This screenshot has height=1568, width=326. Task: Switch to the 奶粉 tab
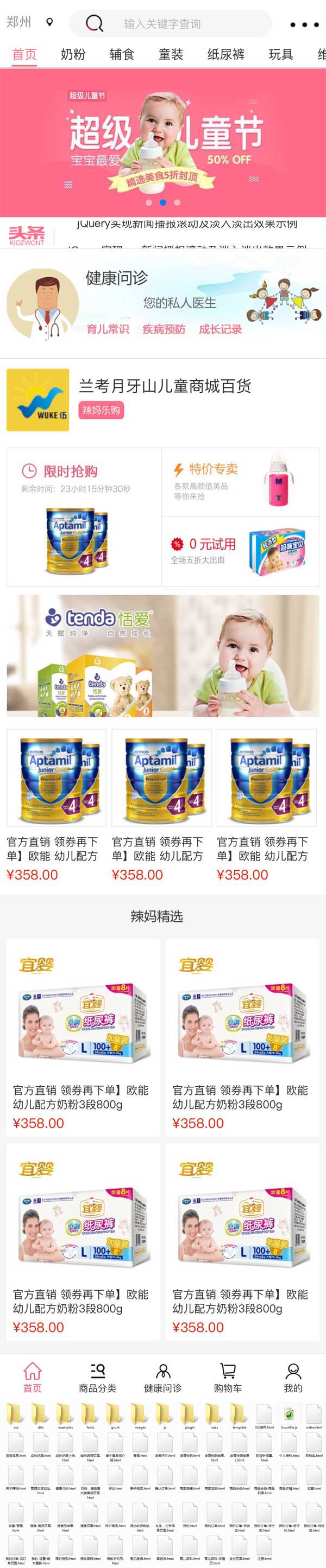click(x=73, y=54)
